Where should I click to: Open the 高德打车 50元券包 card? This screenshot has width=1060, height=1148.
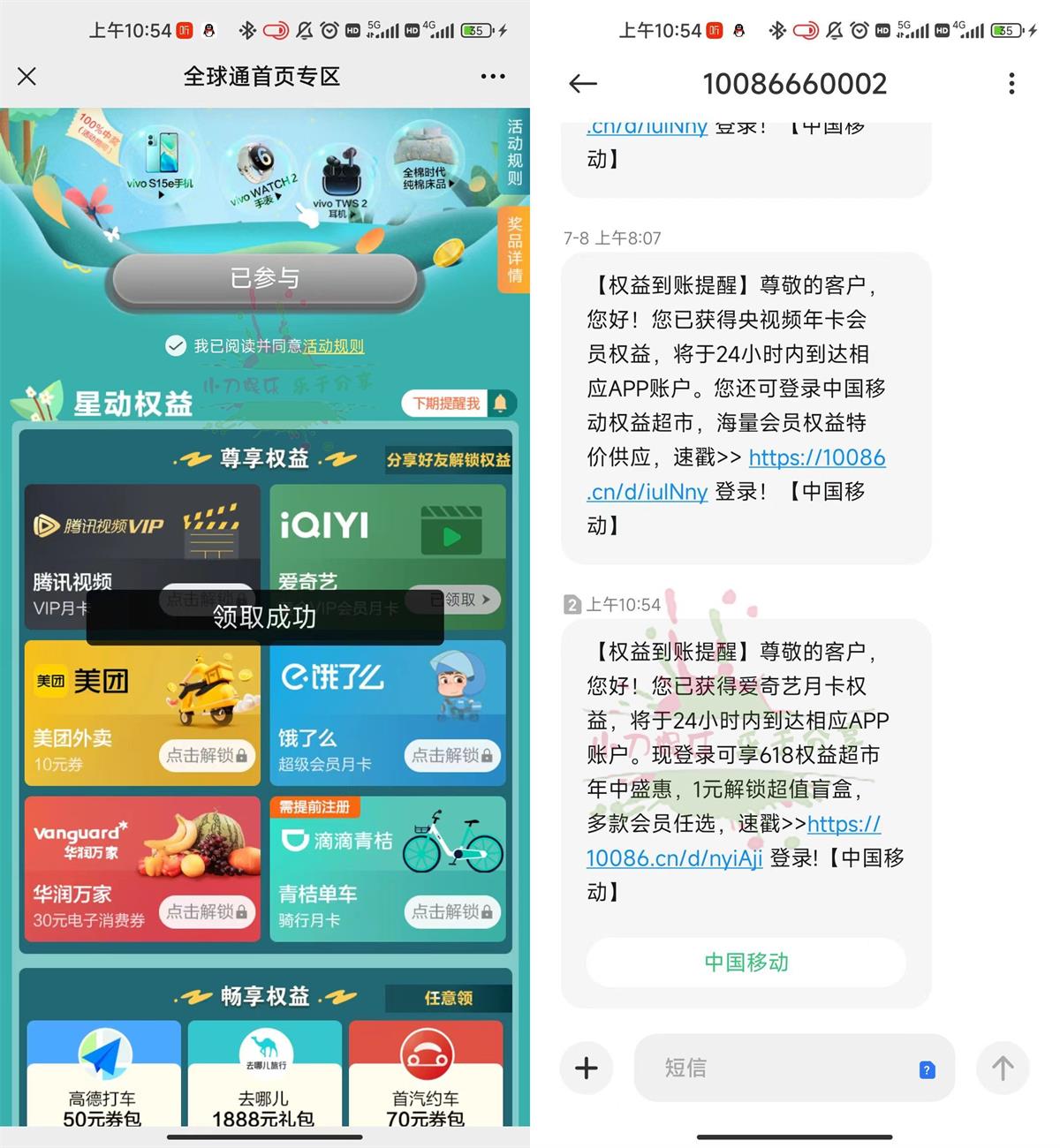(x=103, y=1073)
